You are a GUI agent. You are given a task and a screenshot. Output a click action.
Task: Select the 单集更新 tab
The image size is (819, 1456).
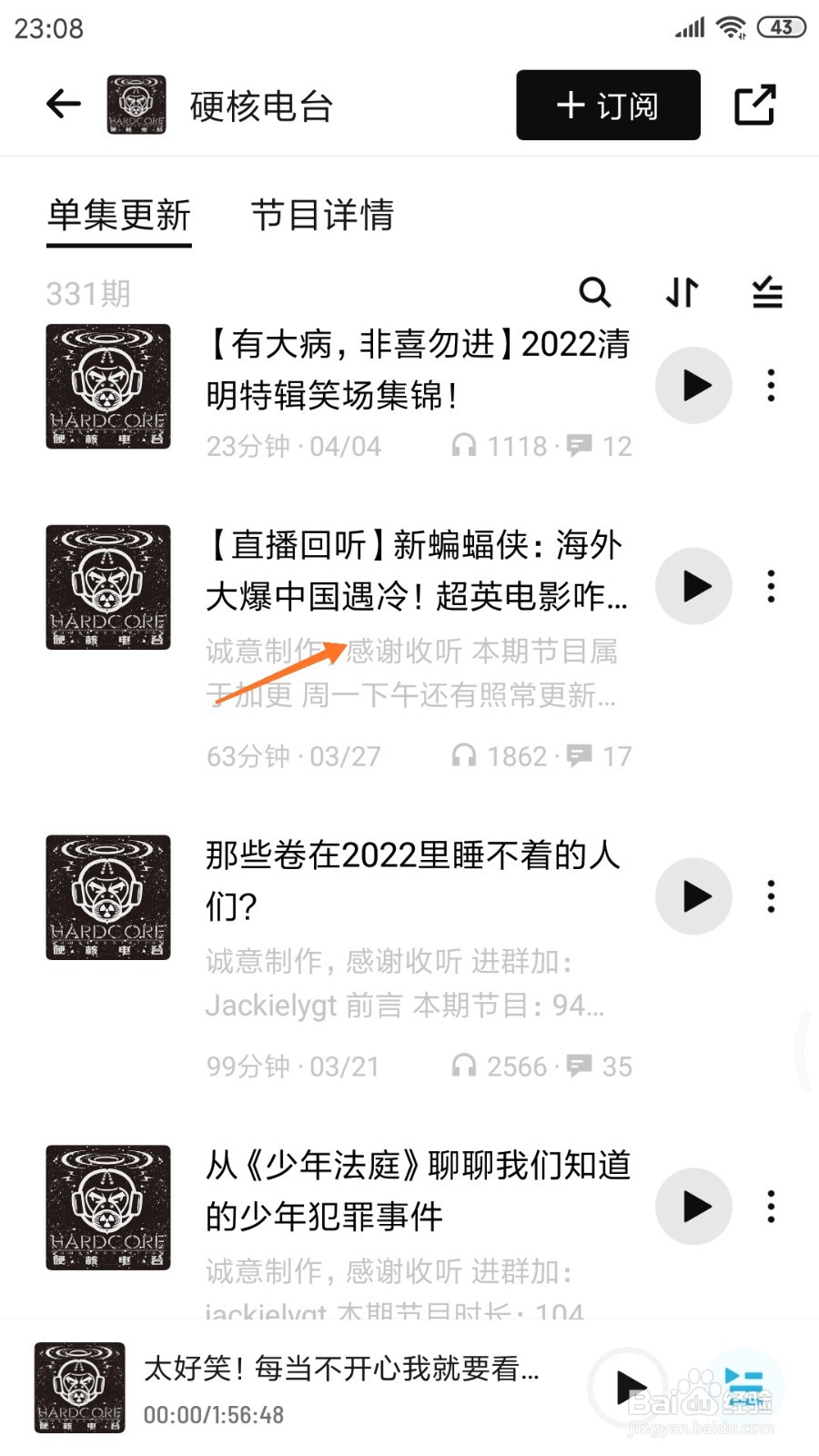118,217
